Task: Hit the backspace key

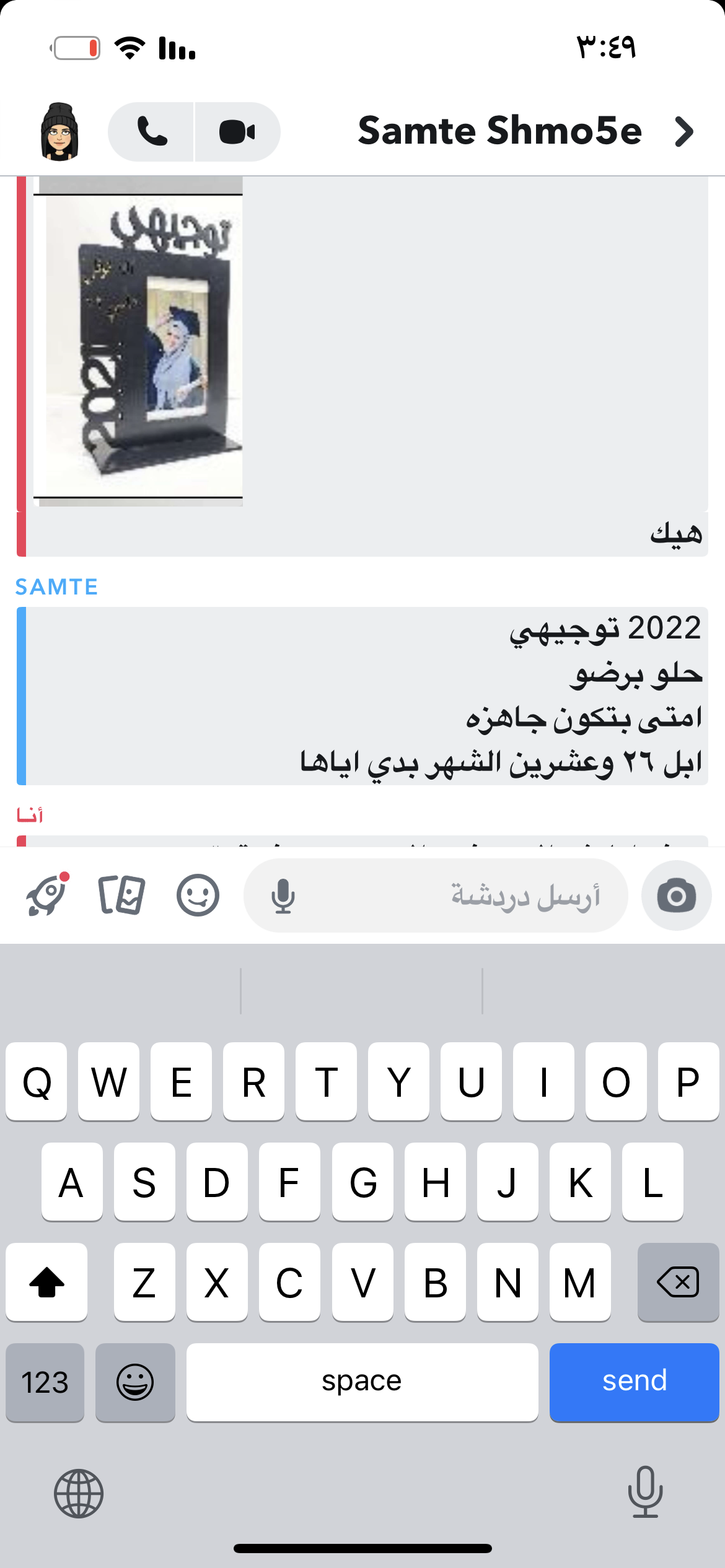Action: [678, 1281]
